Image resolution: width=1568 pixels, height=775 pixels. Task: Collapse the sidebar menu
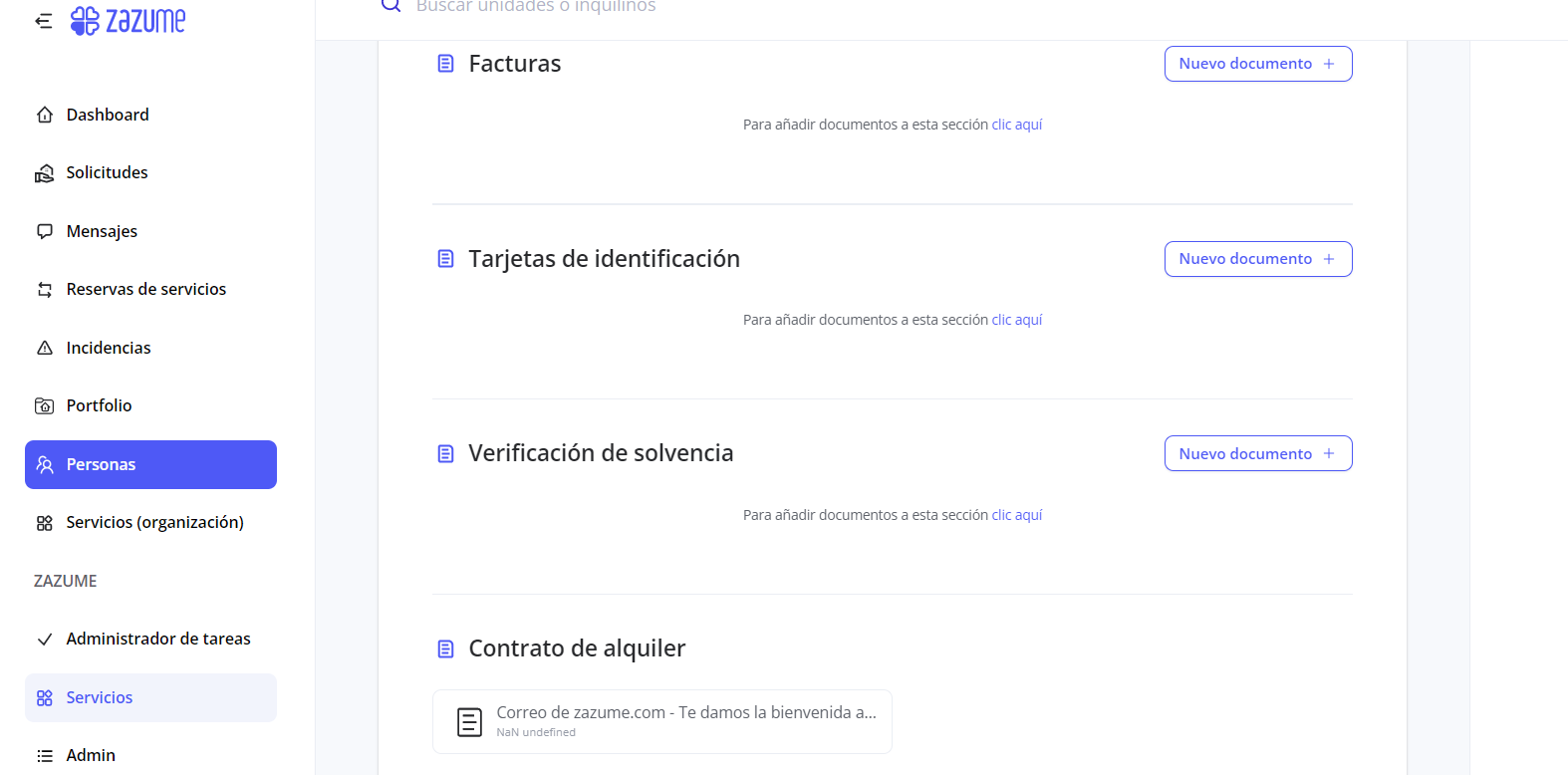(x=43, y=20)
